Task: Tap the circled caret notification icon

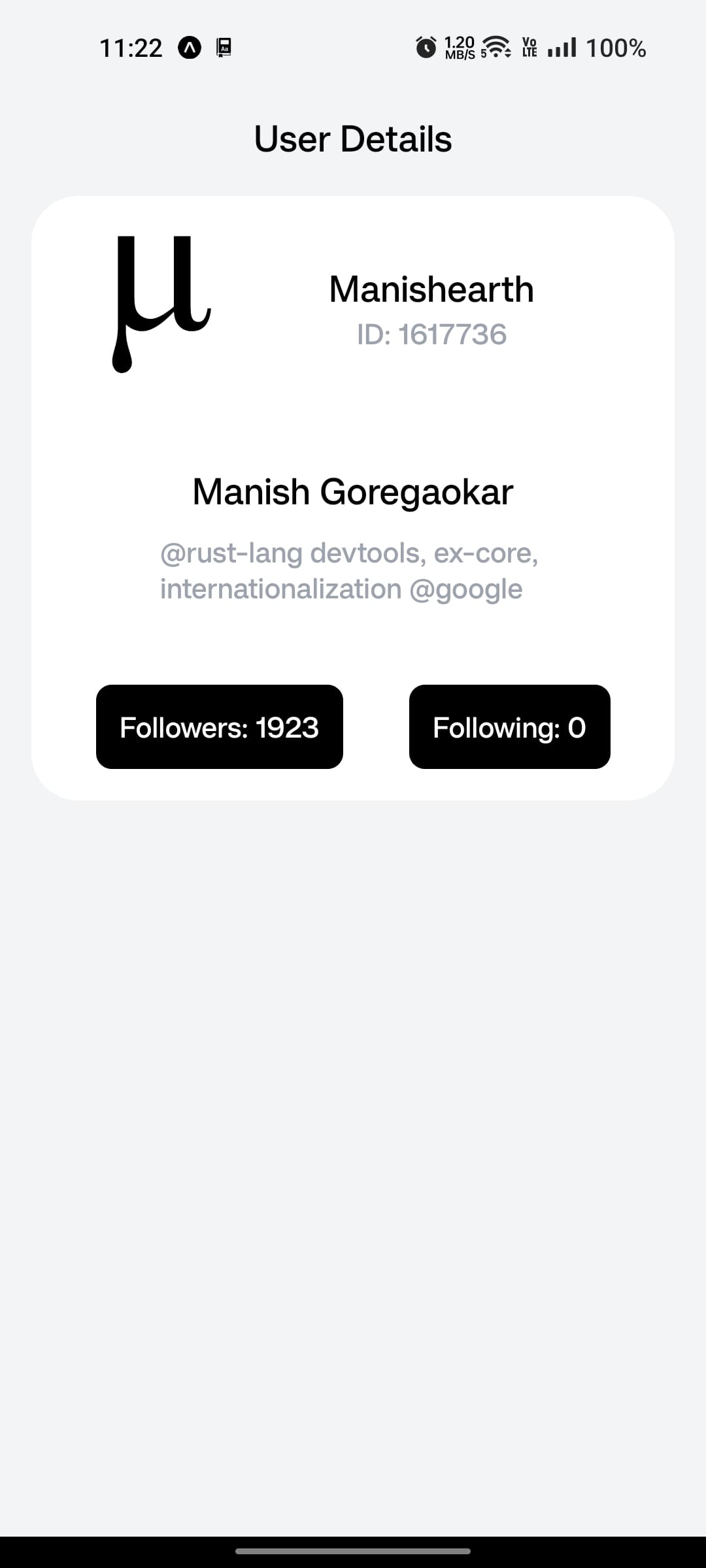Action: click(190, 47)
